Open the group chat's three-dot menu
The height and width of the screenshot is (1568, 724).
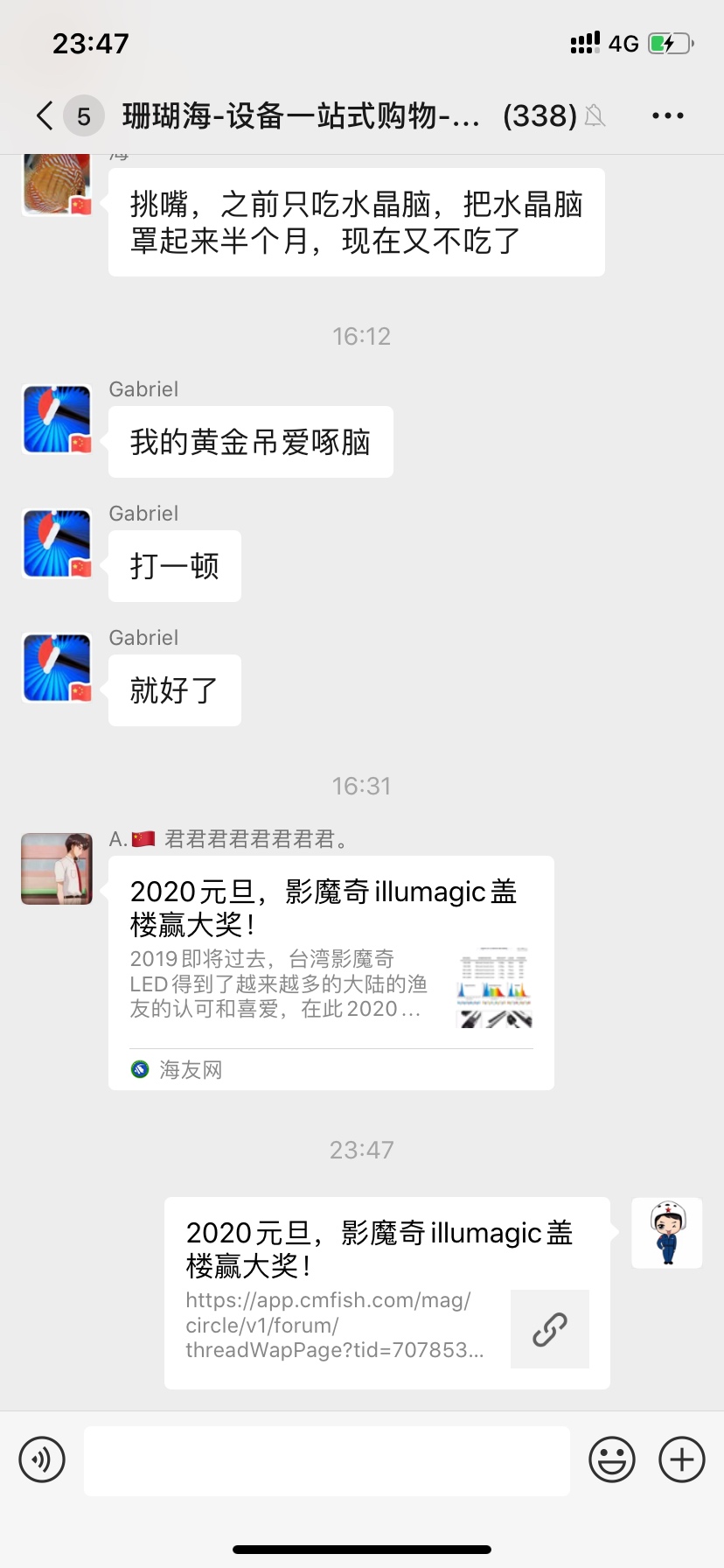point(667,115)
